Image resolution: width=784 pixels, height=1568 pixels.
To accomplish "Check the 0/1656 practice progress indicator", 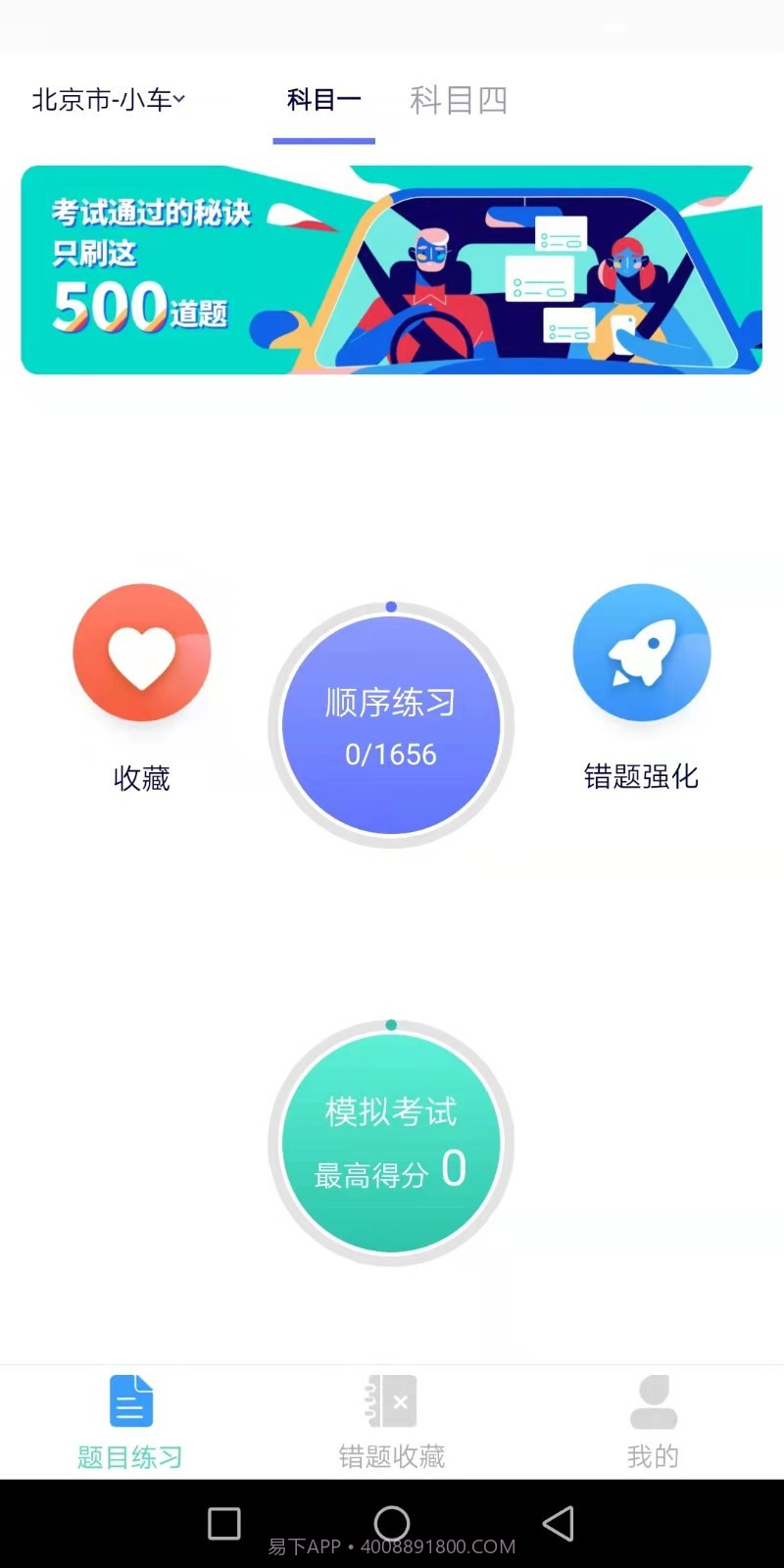I will tap(392, 755).
